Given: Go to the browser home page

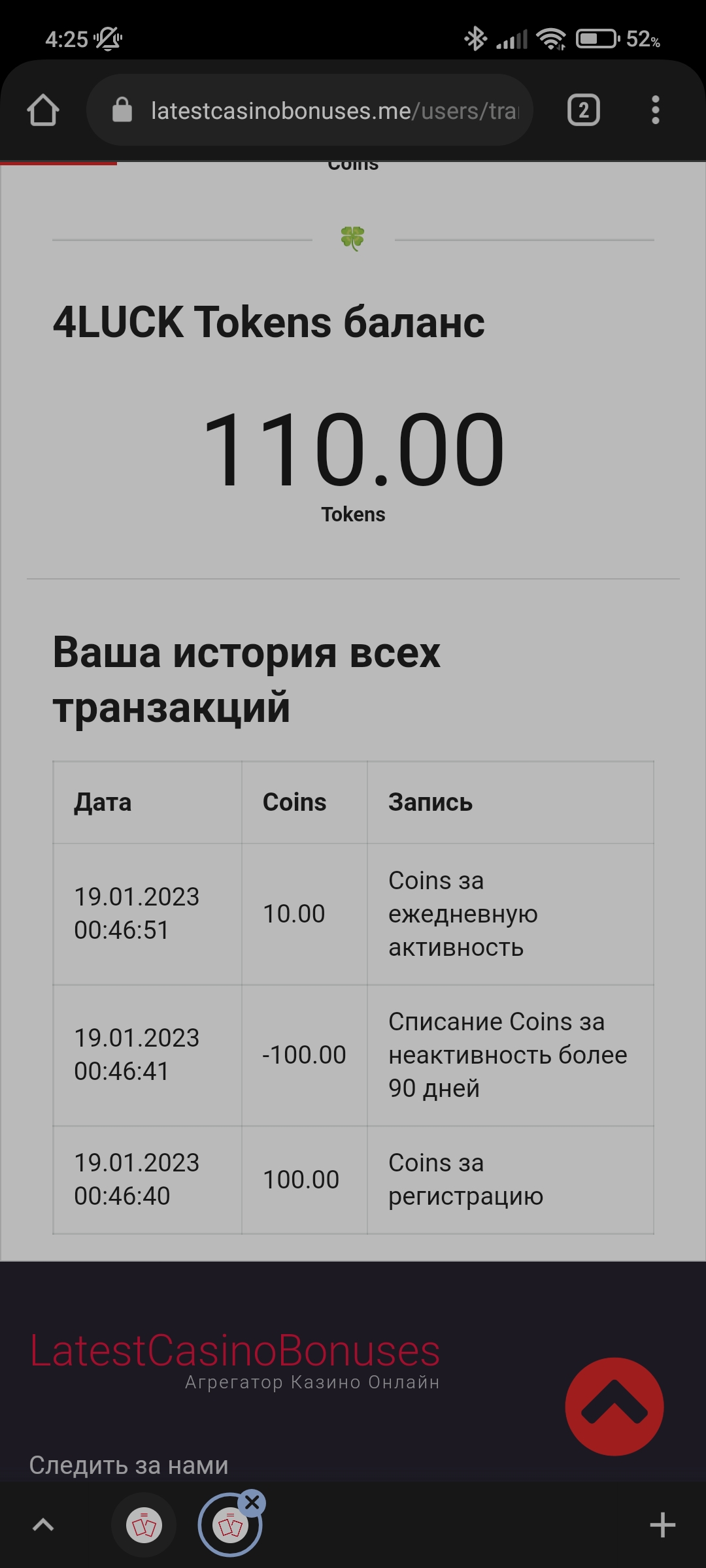Looking at the screenshot, I should (x=43, y=110).
